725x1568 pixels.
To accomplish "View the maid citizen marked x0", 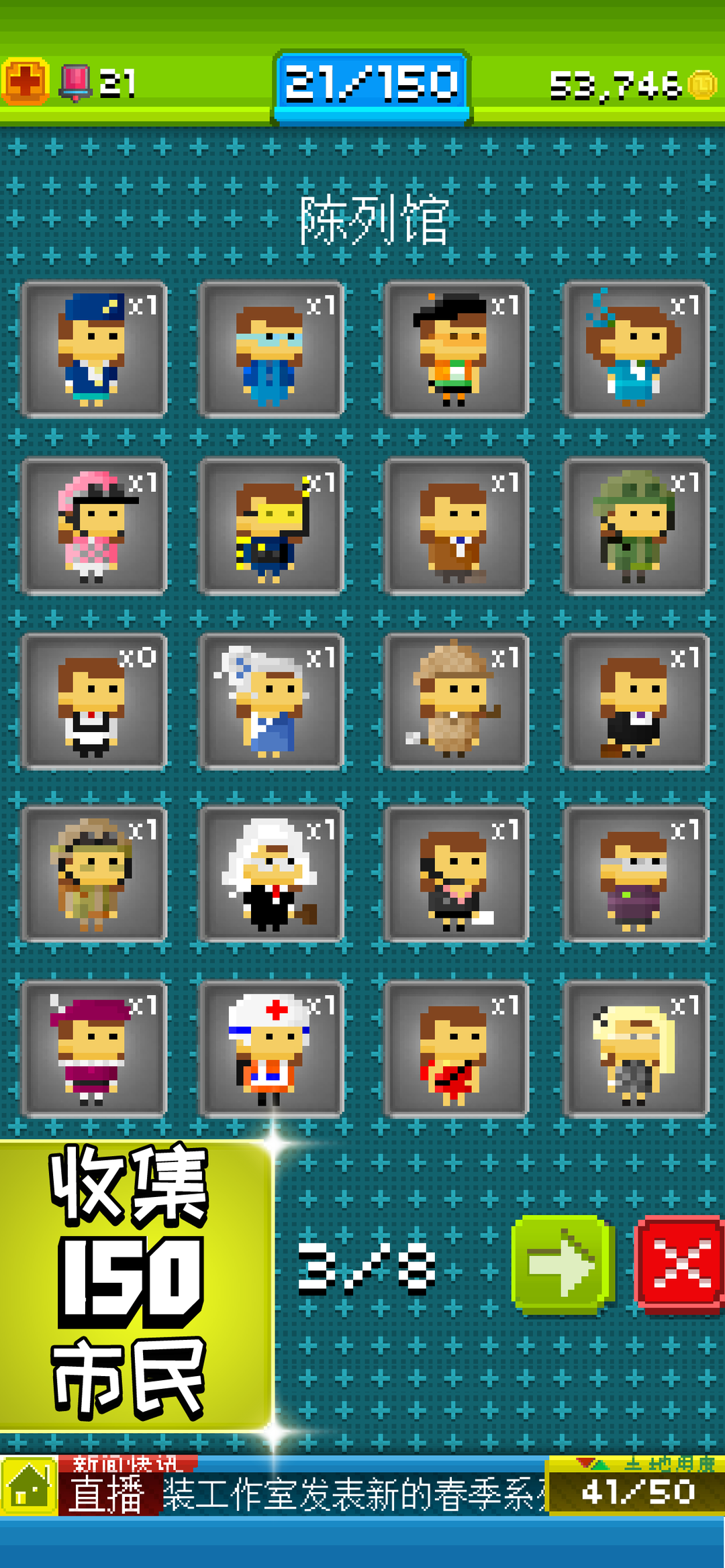I will [94, 701].
